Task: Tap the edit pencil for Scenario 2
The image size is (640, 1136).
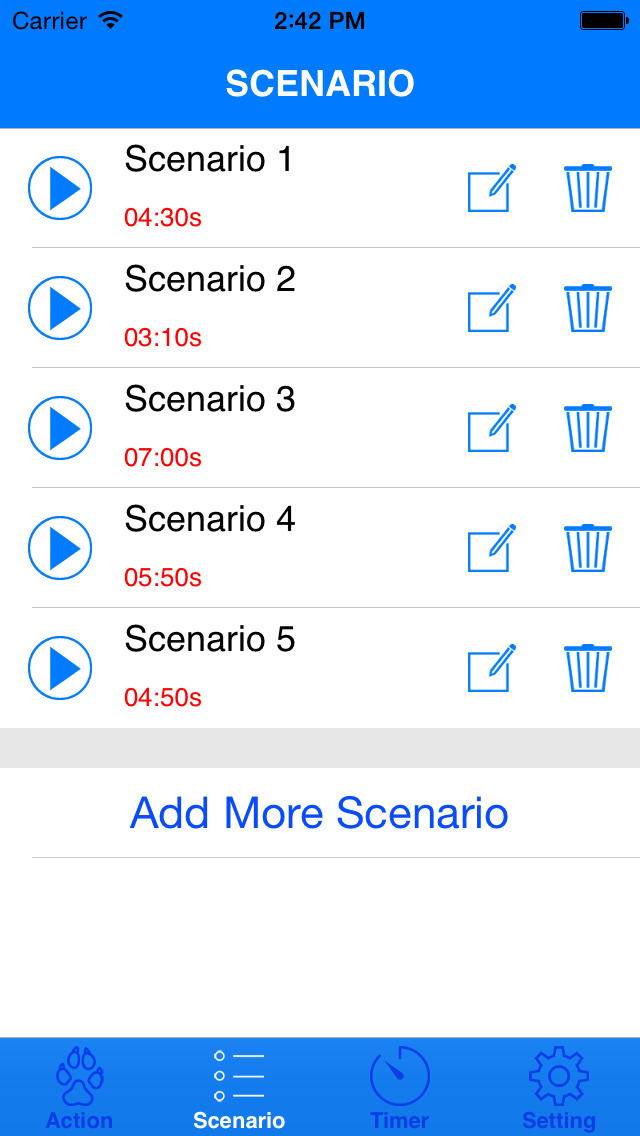Action: (x=492, y=309)
